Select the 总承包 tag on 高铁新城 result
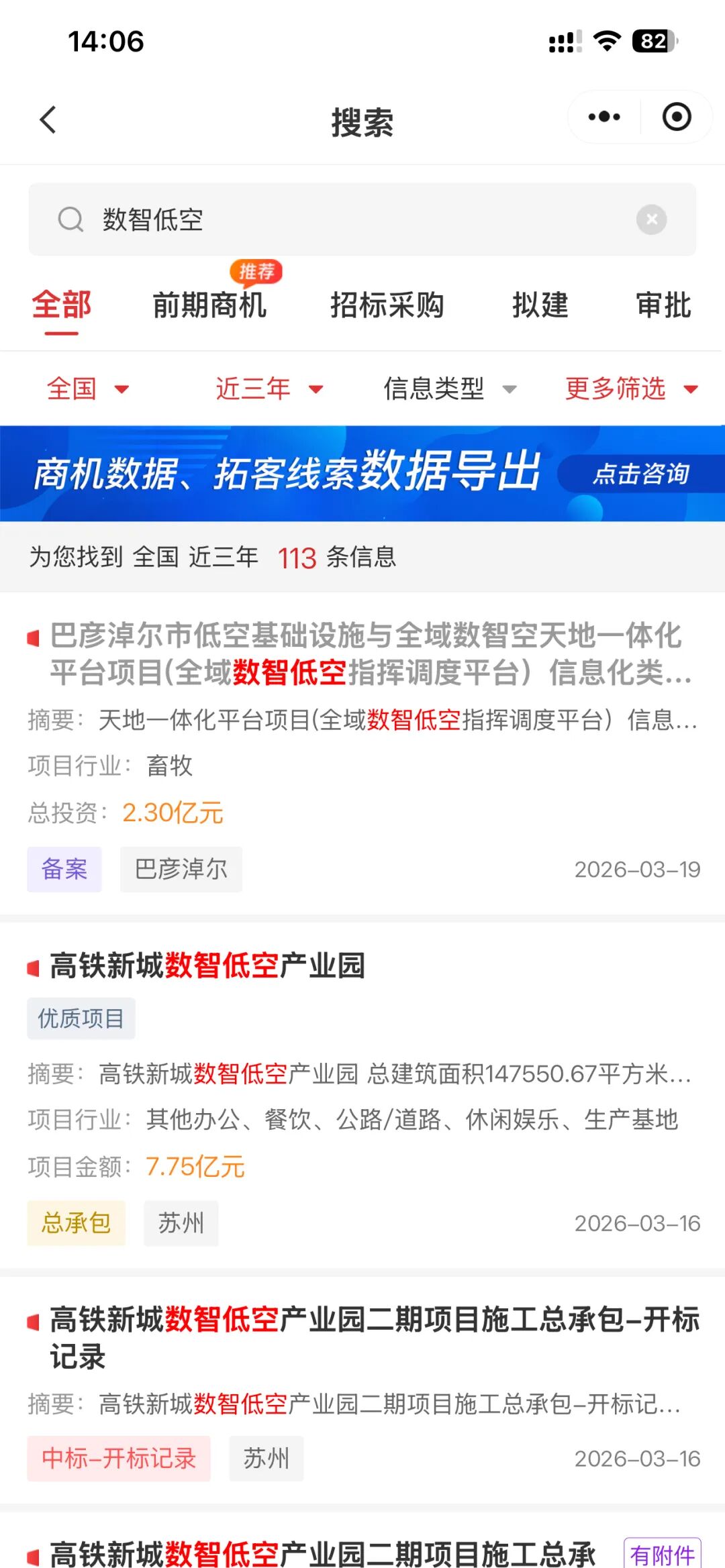The width and height of the screenshot is (725, 1568). [x=76, y=1222]
